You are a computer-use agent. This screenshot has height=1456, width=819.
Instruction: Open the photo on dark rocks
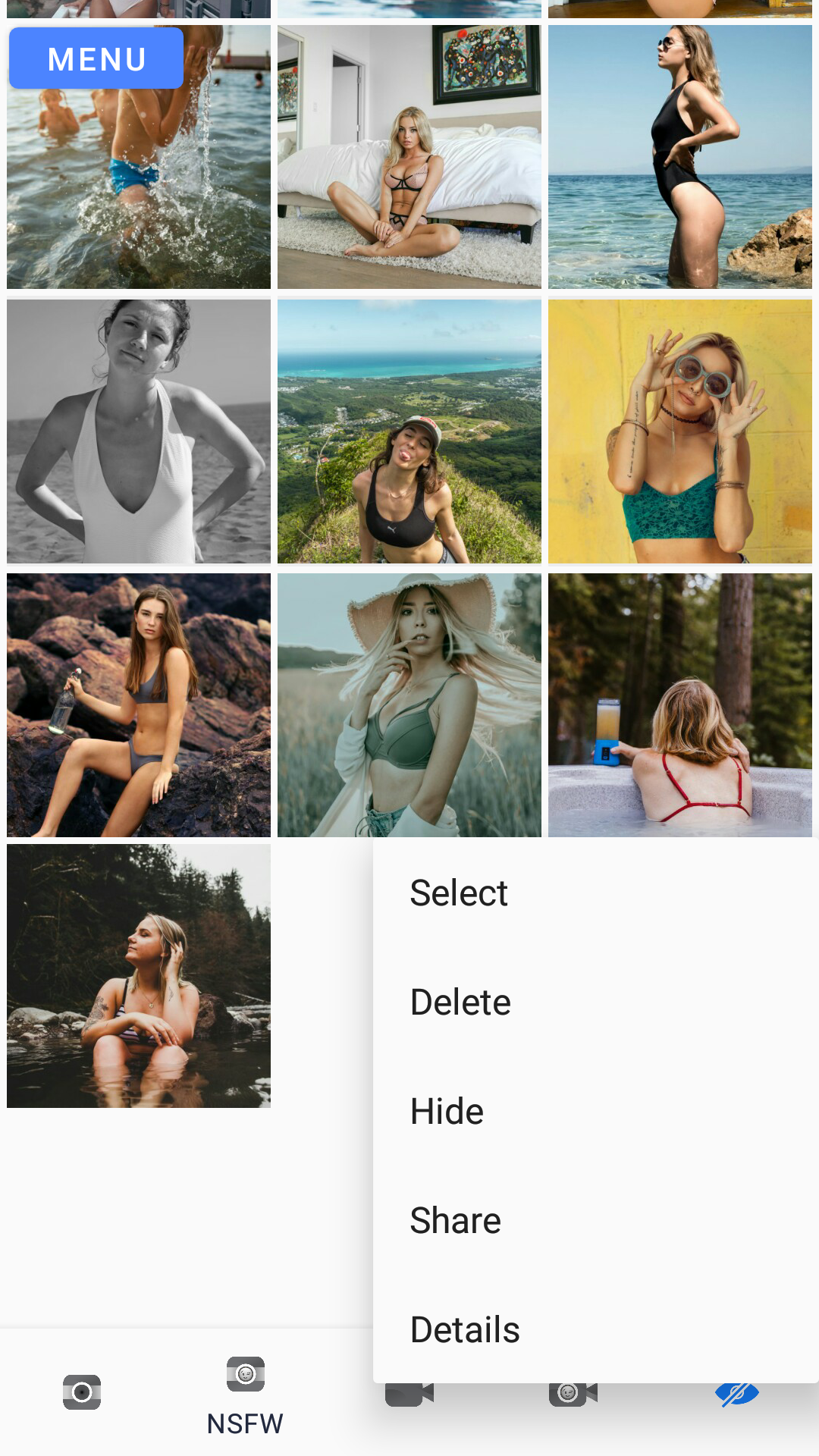coord(139,705)
